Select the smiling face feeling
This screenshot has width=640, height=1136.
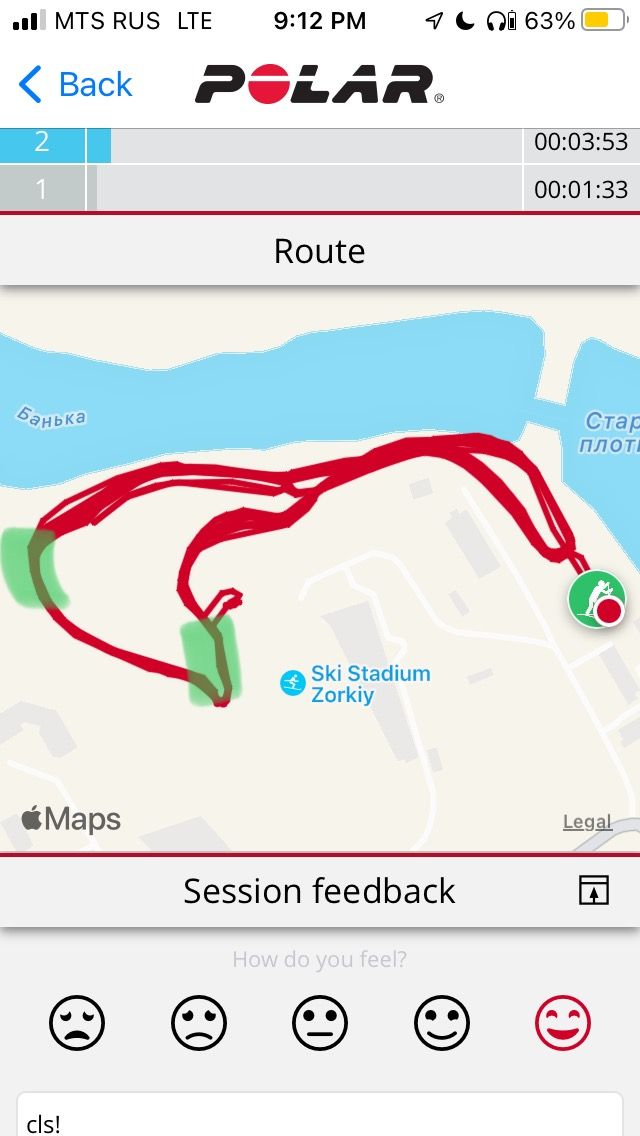tap(441, 1023)
